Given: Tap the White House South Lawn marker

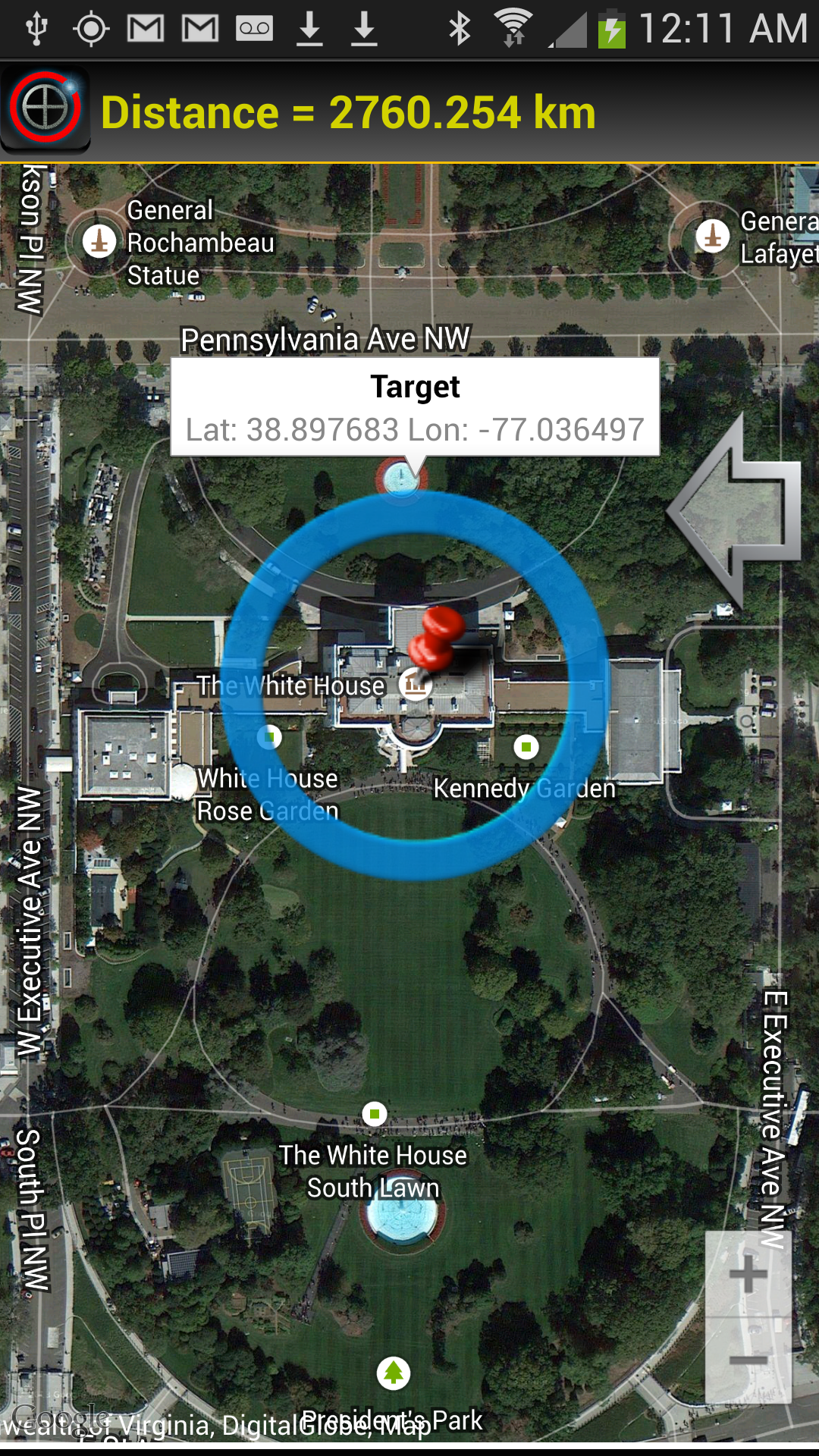Looking at the screenshot, I should click(375, 1114).
